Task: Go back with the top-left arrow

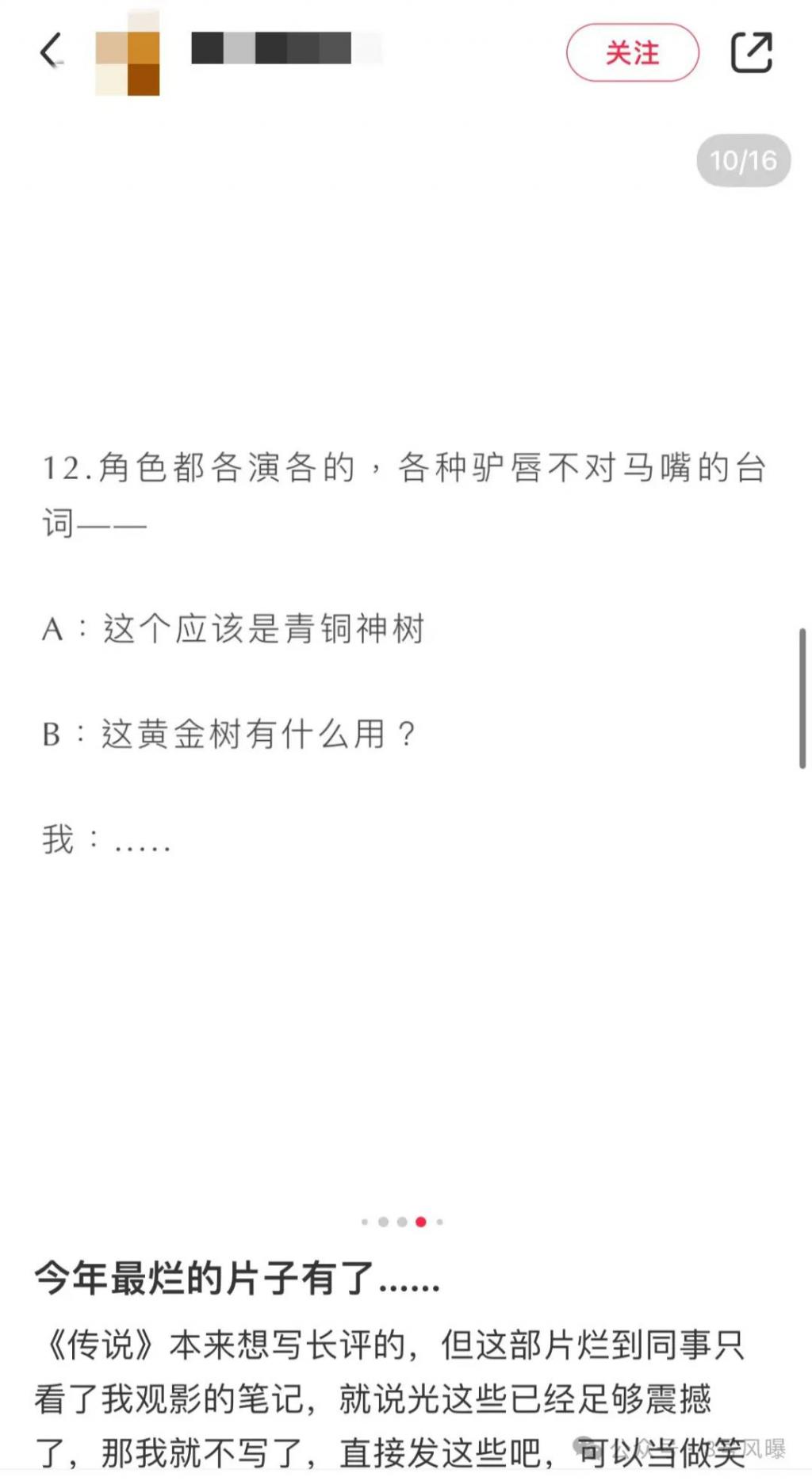Action: [51, 52]
